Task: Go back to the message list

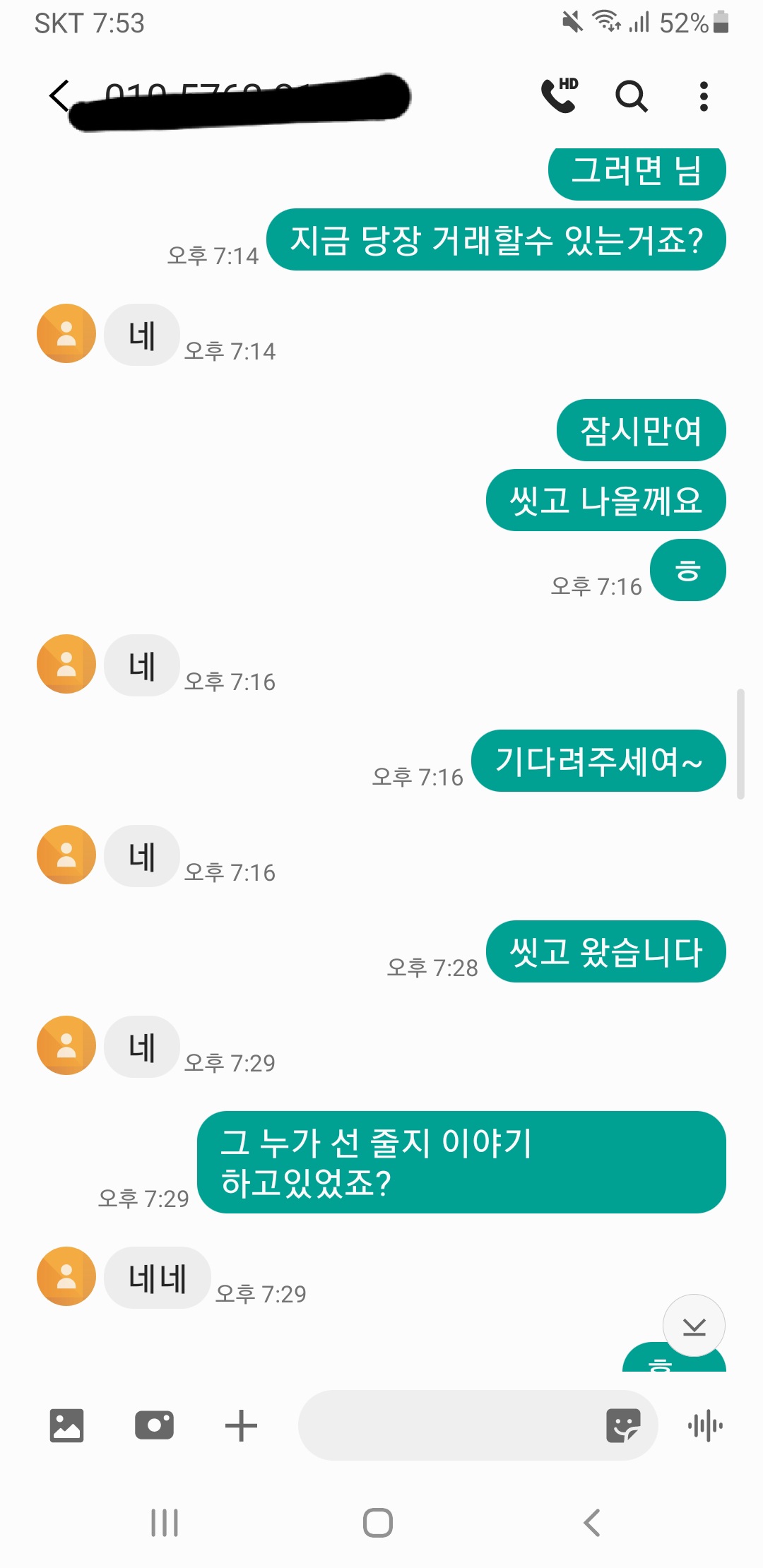Action: (x=59, y=96)
